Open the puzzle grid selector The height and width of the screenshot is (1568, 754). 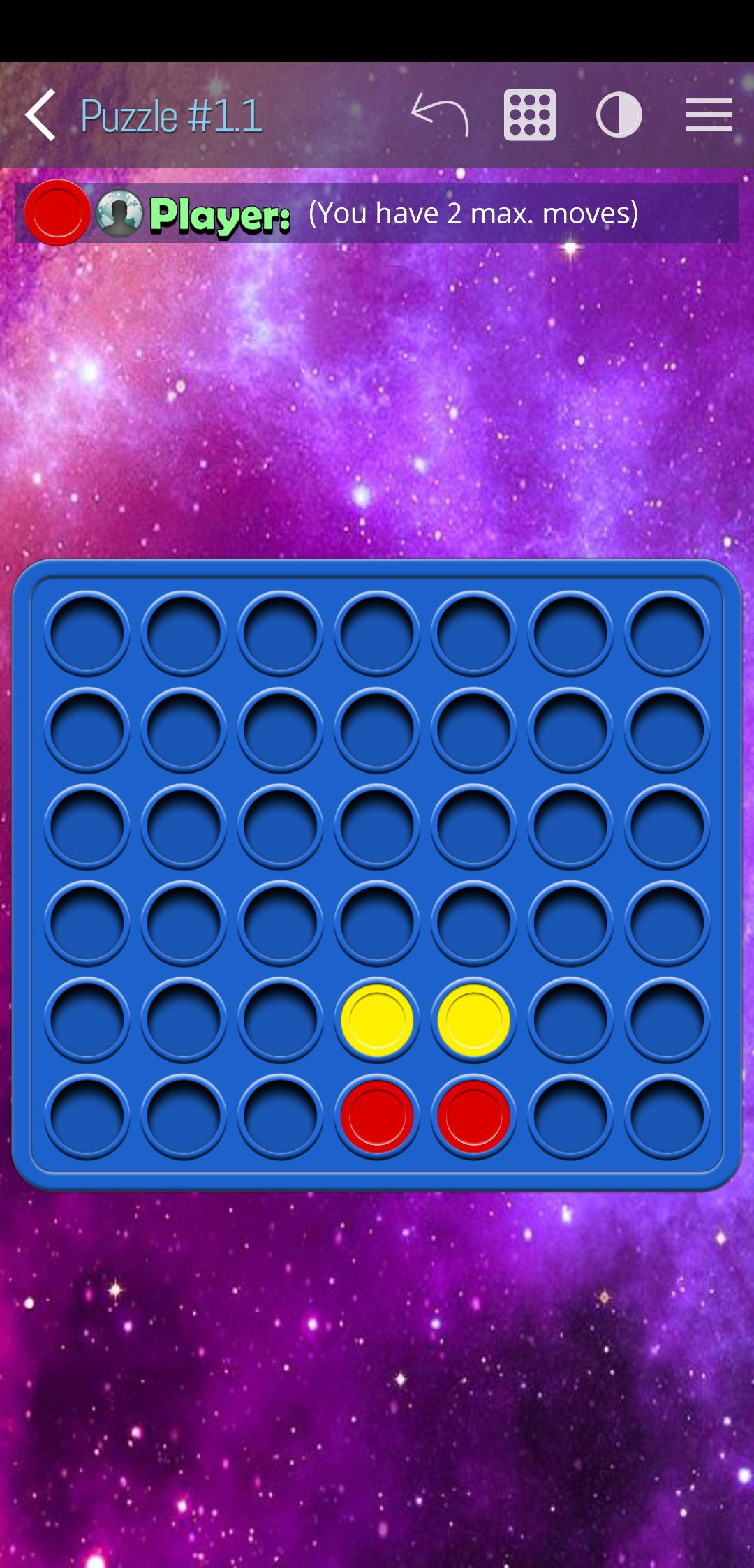point(530,115)
